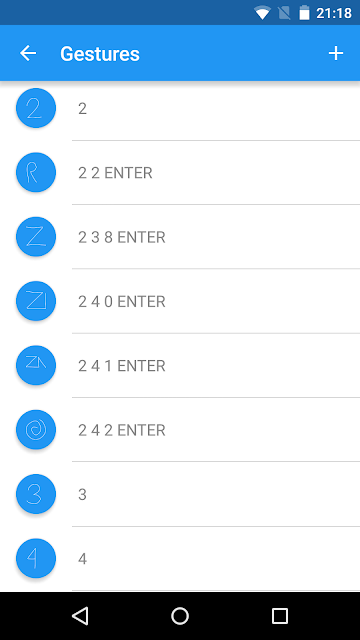Image resolution: width=360 pixels, height=640 pixels.
Task: Open the gesture labeled 4
Action: pyautogui.click(x=180, y=558)
